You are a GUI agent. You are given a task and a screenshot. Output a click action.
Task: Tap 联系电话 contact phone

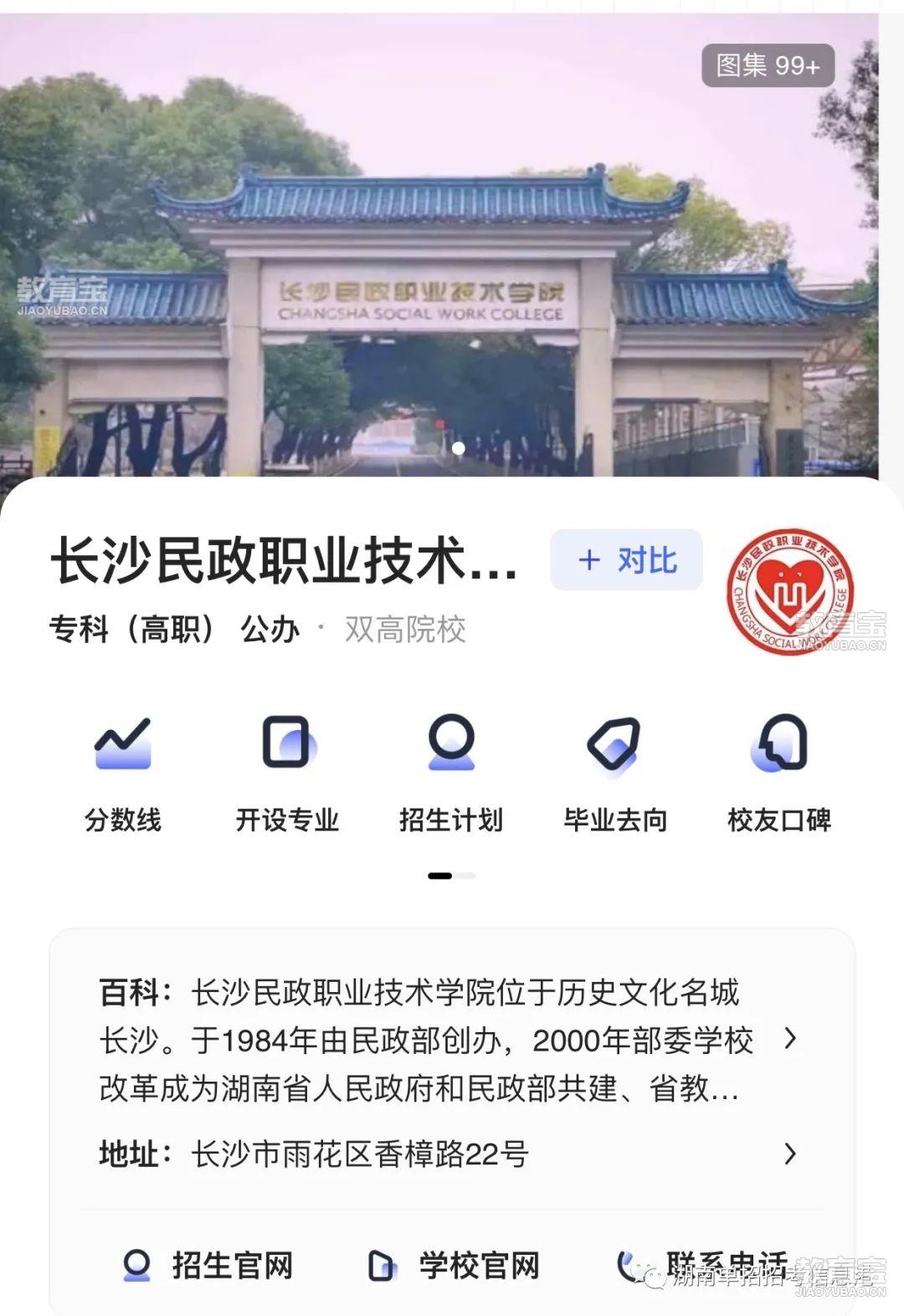point(703,1263)
